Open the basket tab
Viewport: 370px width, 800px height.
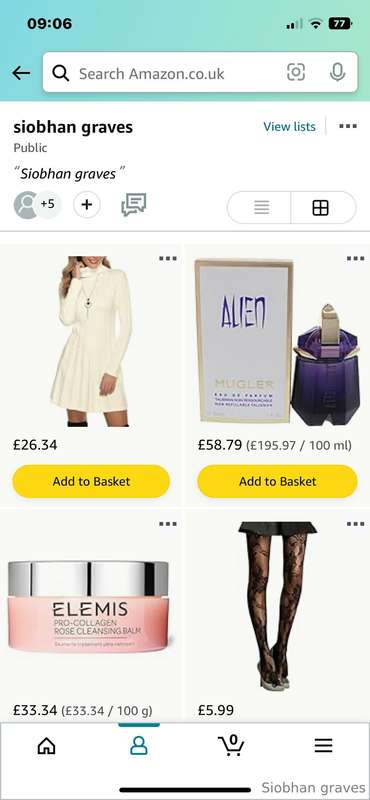pyautogui.click(x=231, y=745)
